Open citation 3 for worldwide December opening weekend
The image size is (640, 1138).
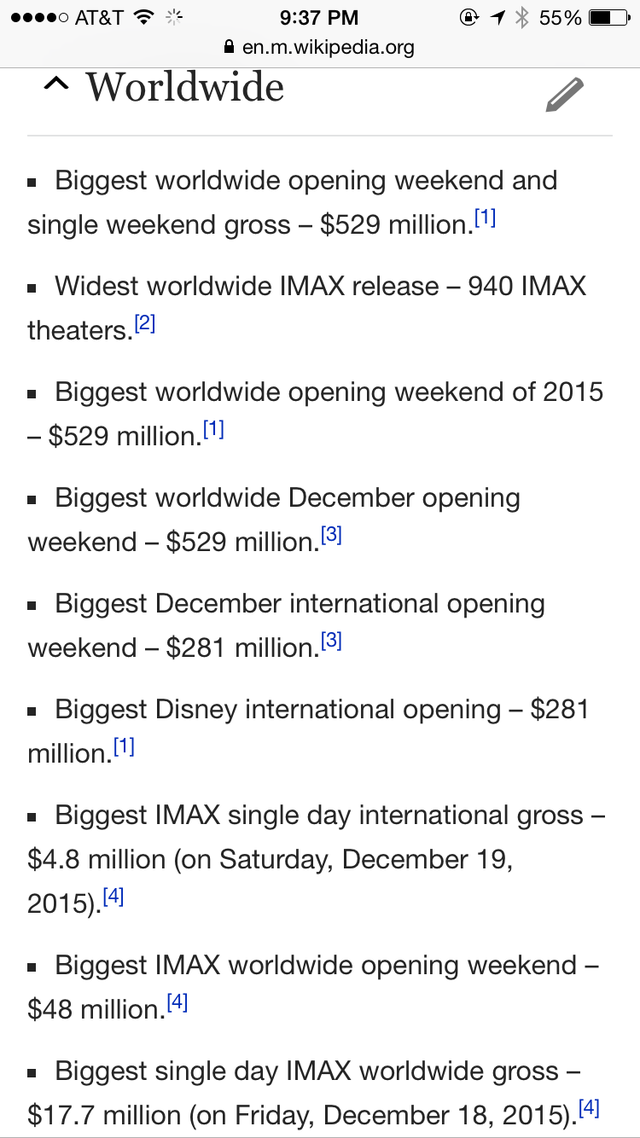(x=331, y=536)
